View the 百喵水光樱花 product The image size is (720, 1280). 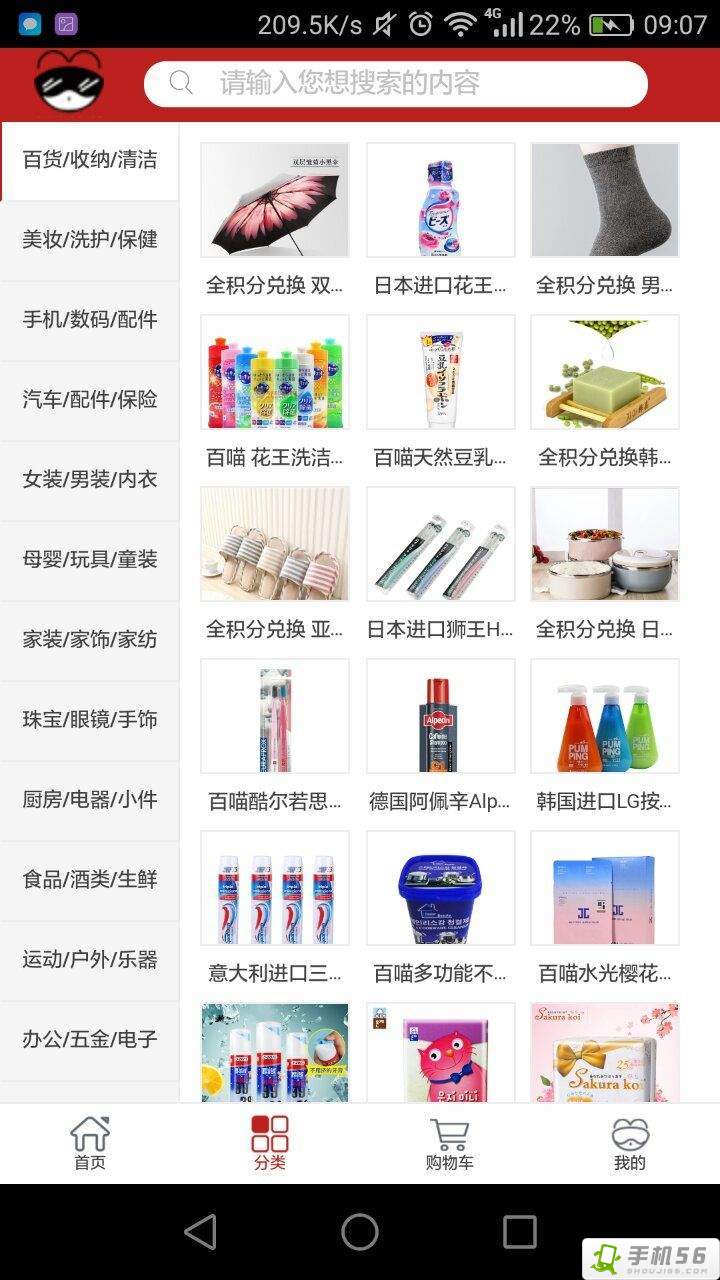coord(605,888)
